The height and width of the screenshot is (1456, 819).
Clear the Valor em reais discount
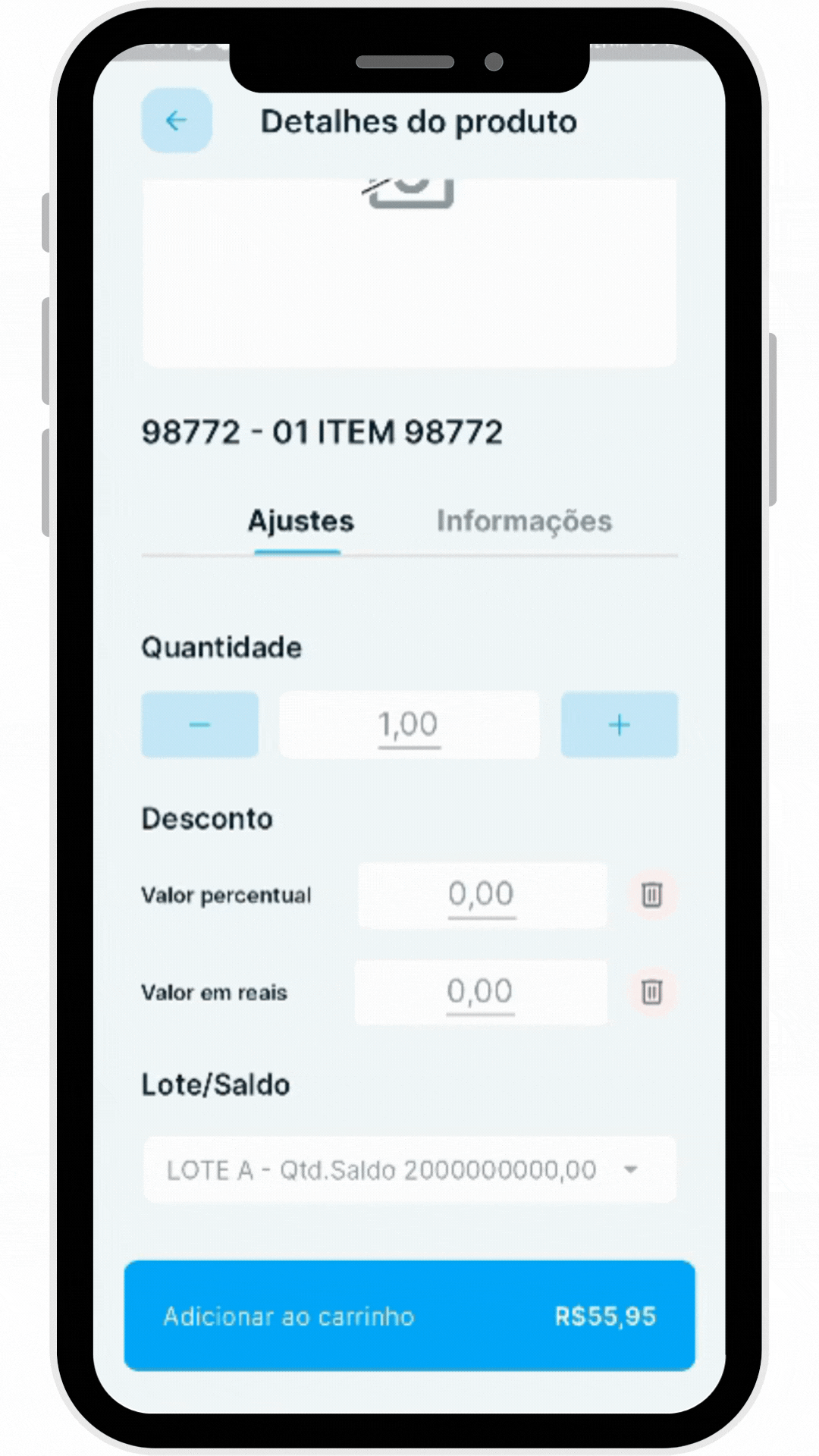[x=651, y=992]
